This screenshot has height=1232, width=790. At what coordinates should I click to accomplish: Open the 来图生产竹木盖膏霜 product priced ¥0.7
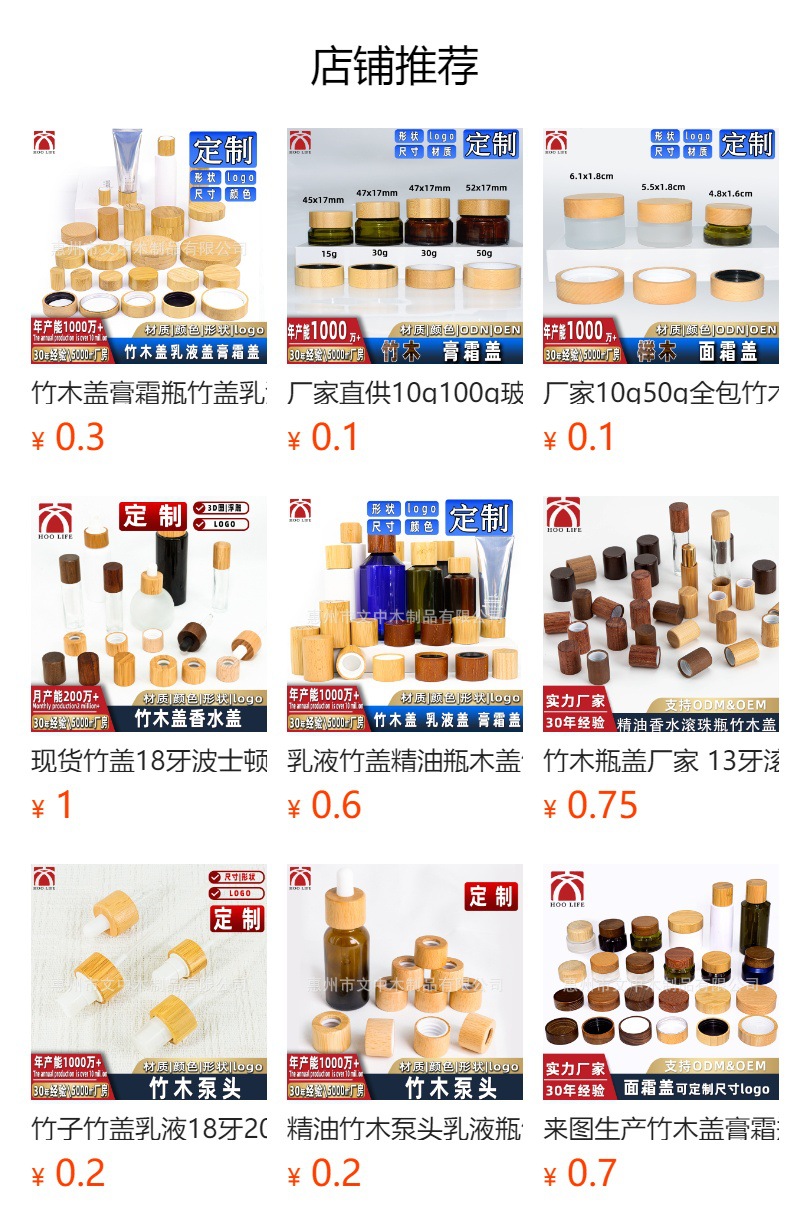661,982
